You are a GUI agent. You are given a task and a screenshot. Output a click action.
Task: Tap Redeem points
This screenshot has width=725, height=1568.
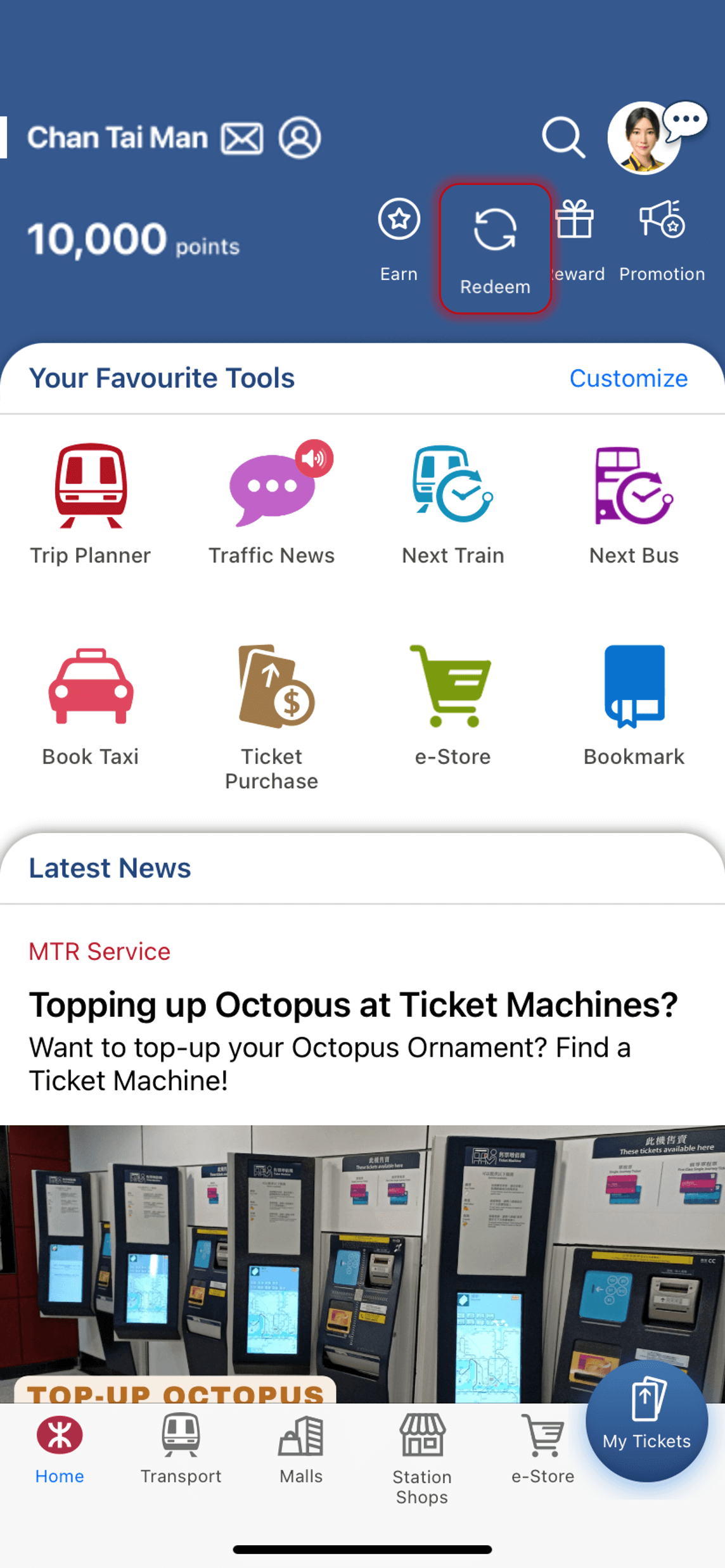coord(495,248)
